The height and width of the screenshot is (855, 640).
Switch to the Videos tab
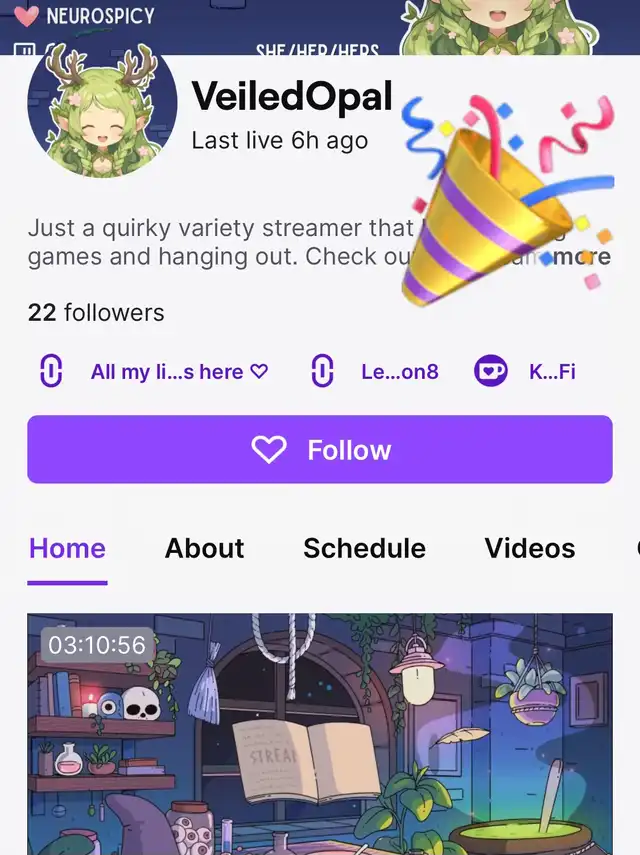point(529,548)
